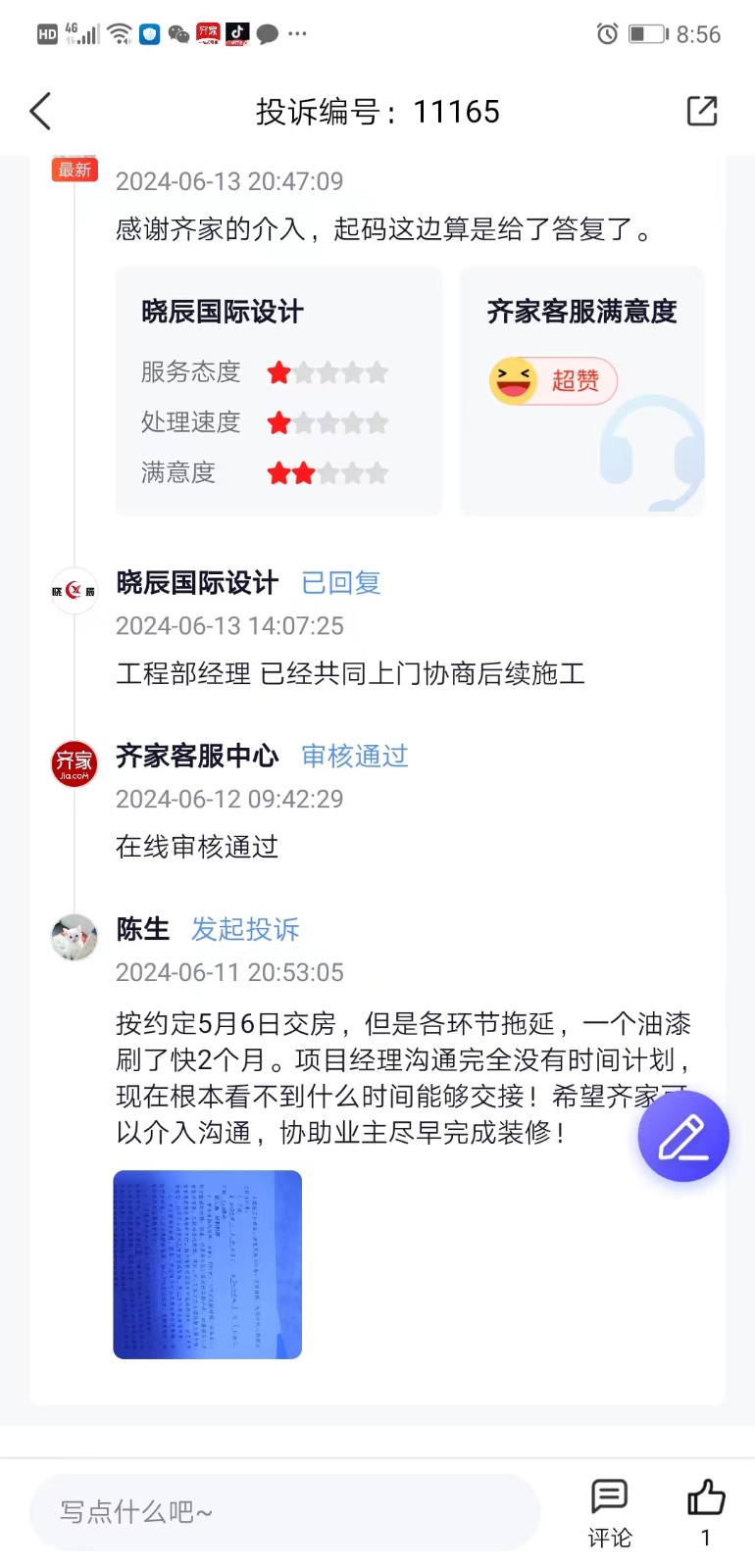Tap the floating edit pencil button
The height and width of the screenshot is (1568, 755).
point(682,1137)
